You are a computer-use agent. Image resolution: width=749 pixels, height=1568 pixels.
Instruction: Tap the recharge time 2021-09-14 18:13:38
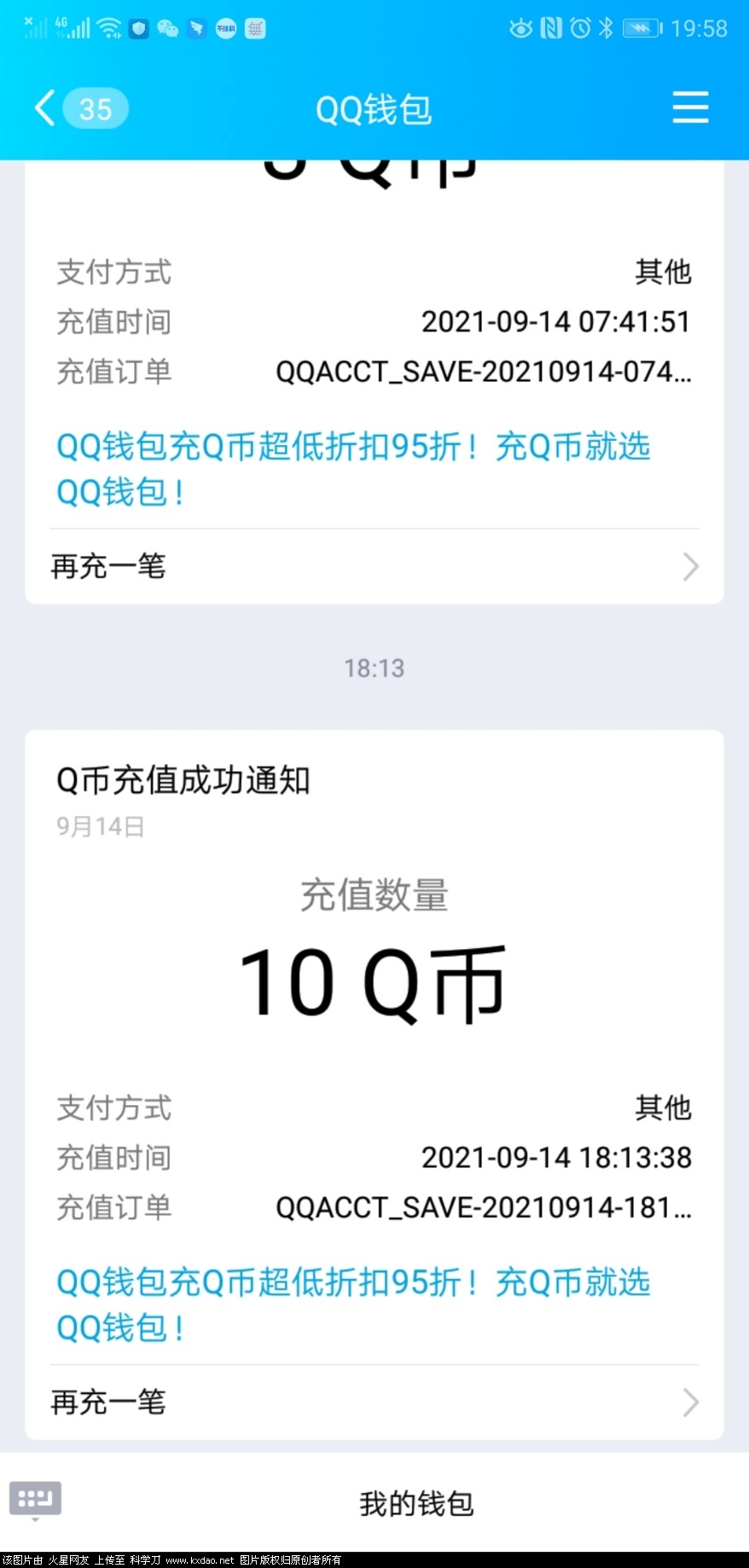pos(555,1157)
